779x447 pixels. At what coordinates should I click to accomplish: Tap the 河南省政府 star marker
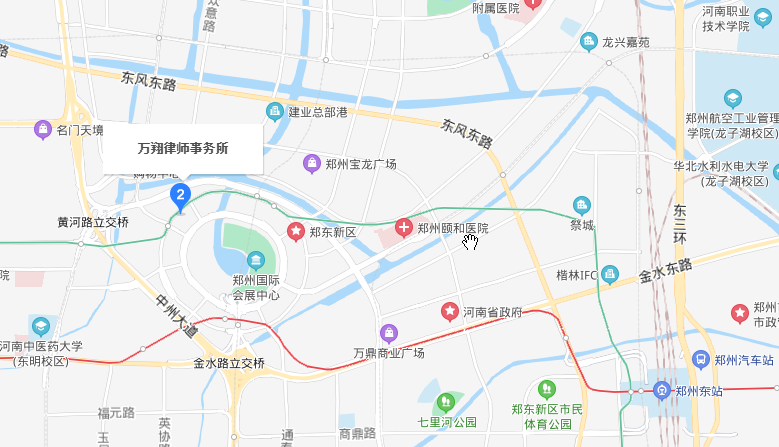click(451, 312)
